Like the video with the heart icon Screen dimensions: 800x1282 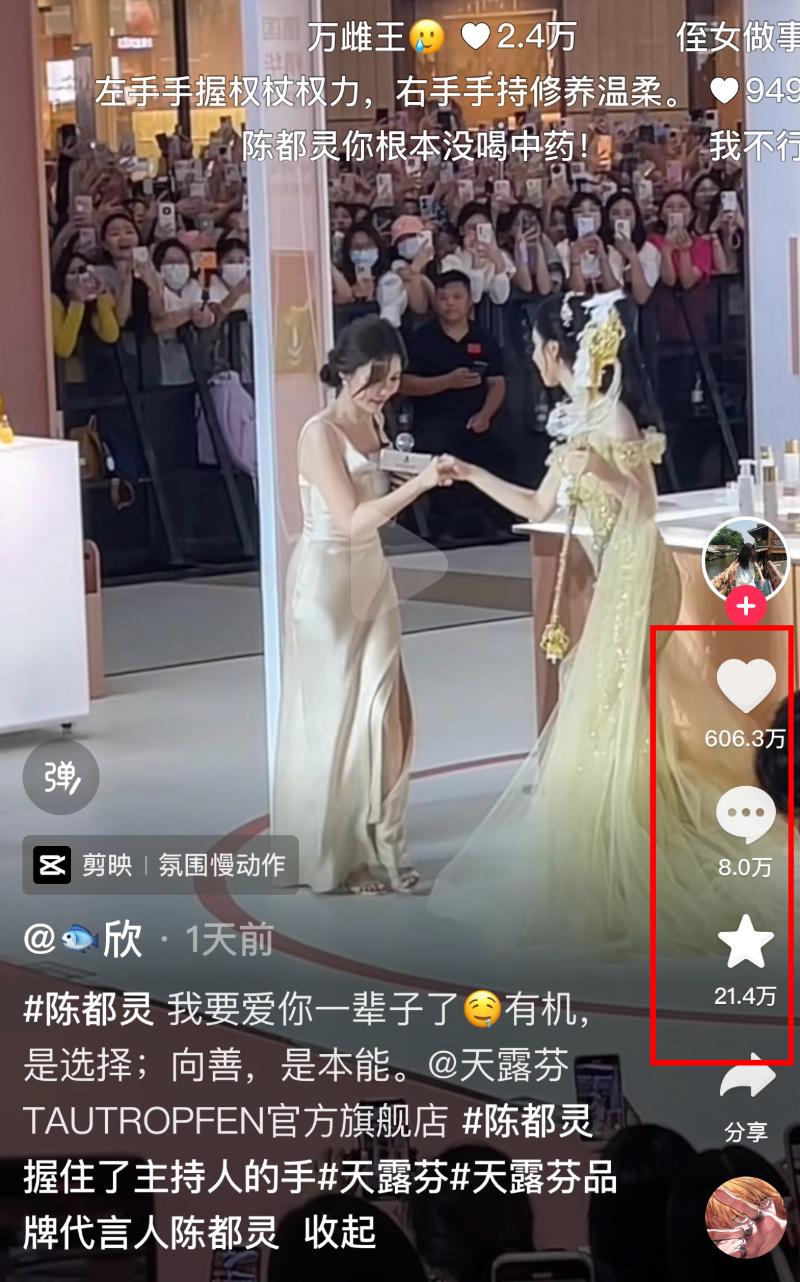tap(746, 687)
